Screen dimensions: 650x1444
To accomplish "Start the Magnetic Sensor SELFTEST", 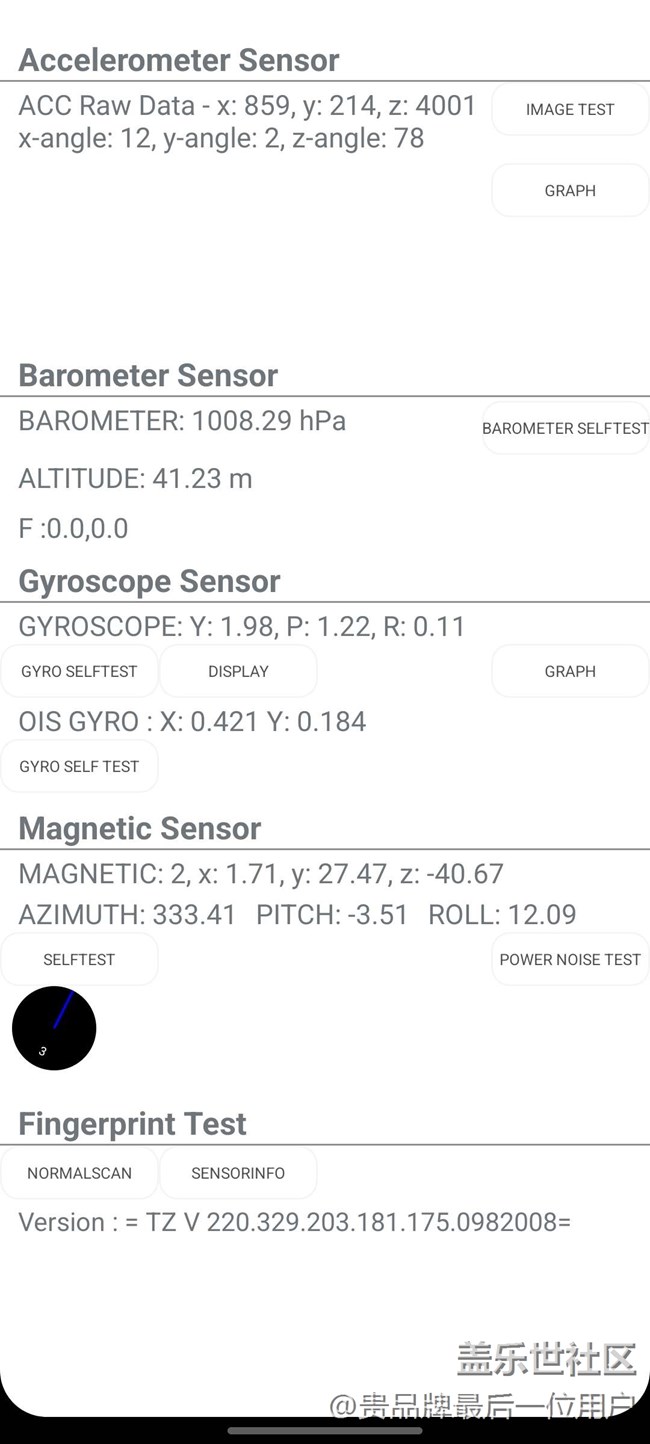I will [x=79, y=959].
